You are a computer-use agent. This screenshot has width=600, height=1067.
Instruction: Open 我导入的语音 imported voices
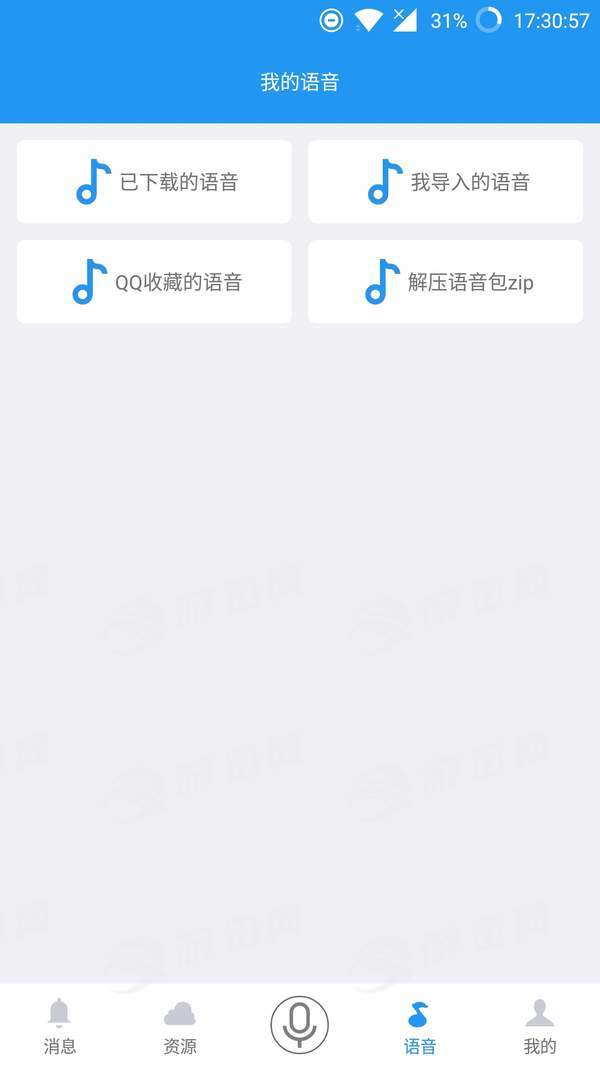click(445, 182)
